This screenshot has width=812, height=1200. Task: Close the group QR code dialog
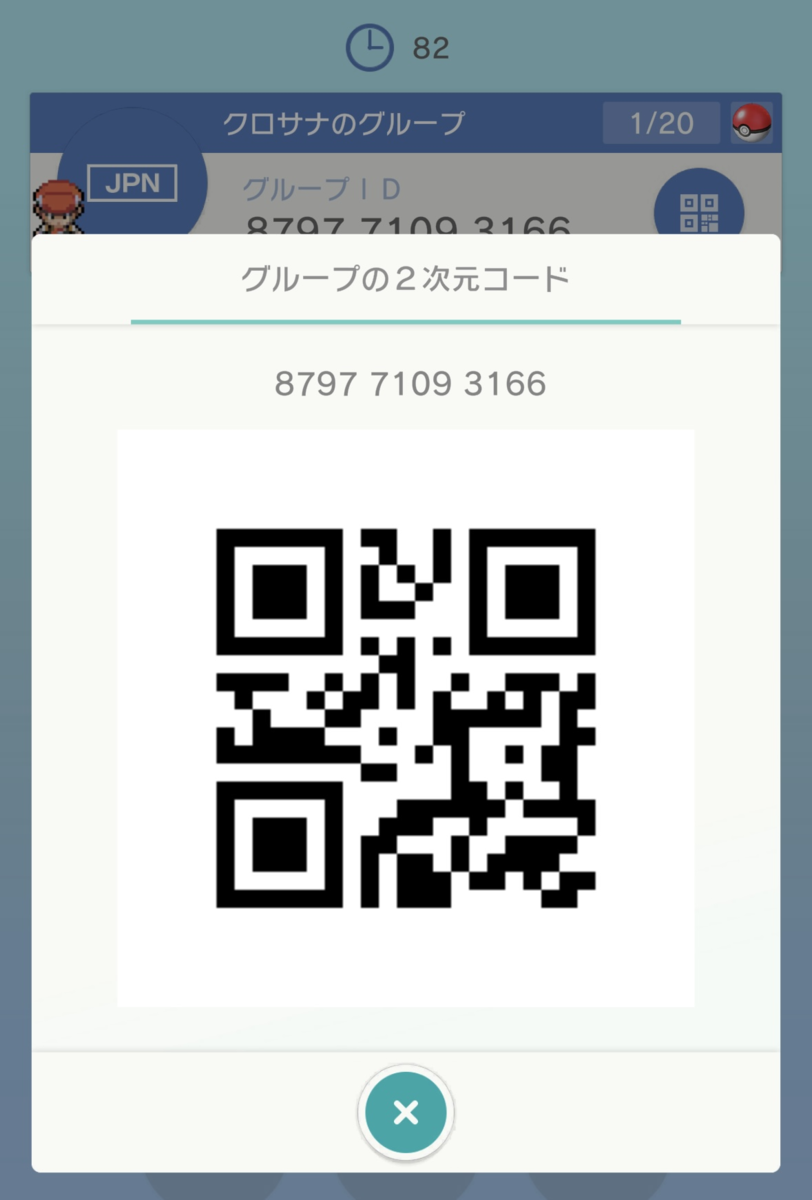click(405, 1112)
